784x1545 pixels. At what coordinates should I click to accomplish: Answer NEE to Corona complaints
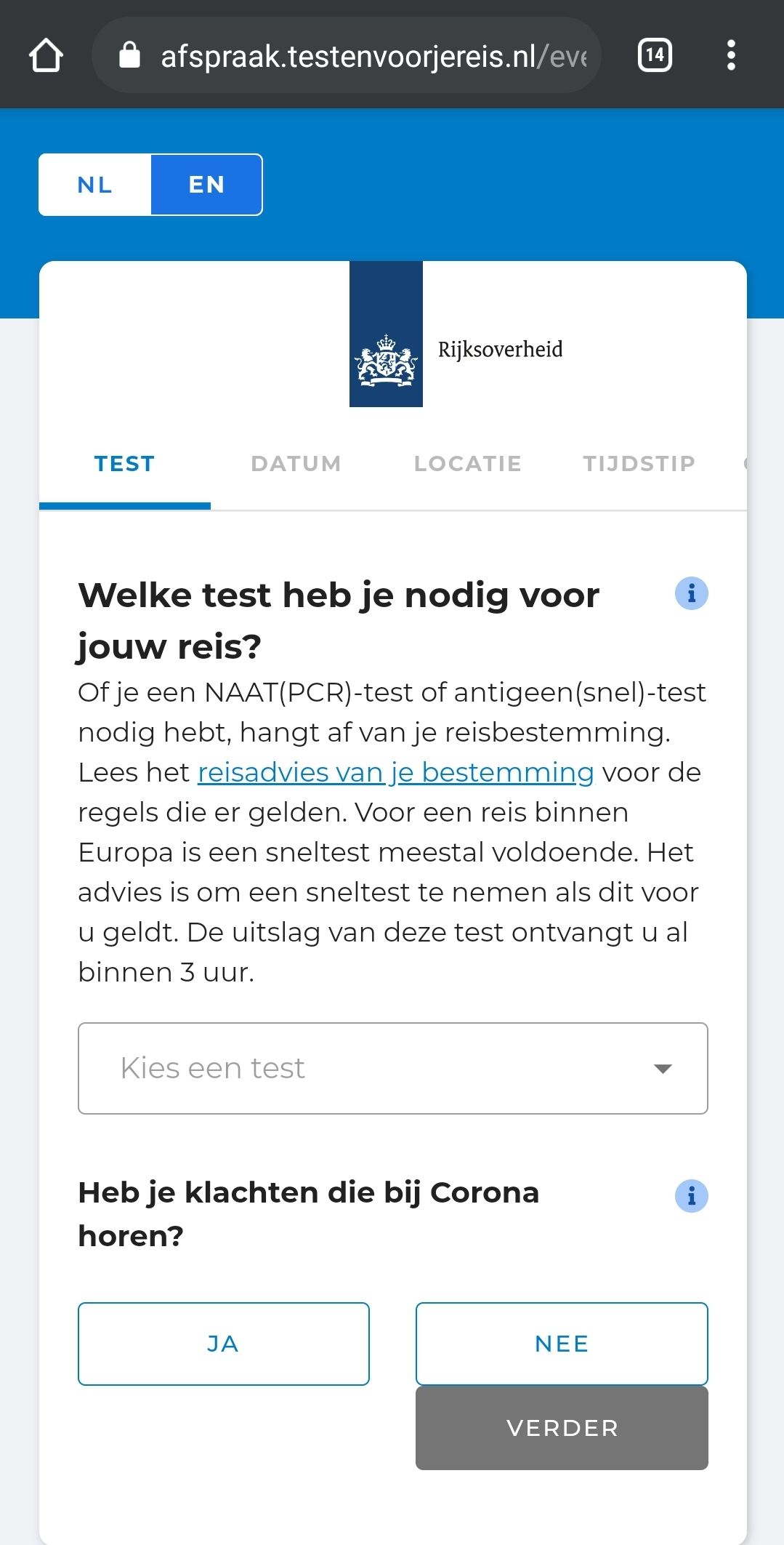click(562, 1344)
